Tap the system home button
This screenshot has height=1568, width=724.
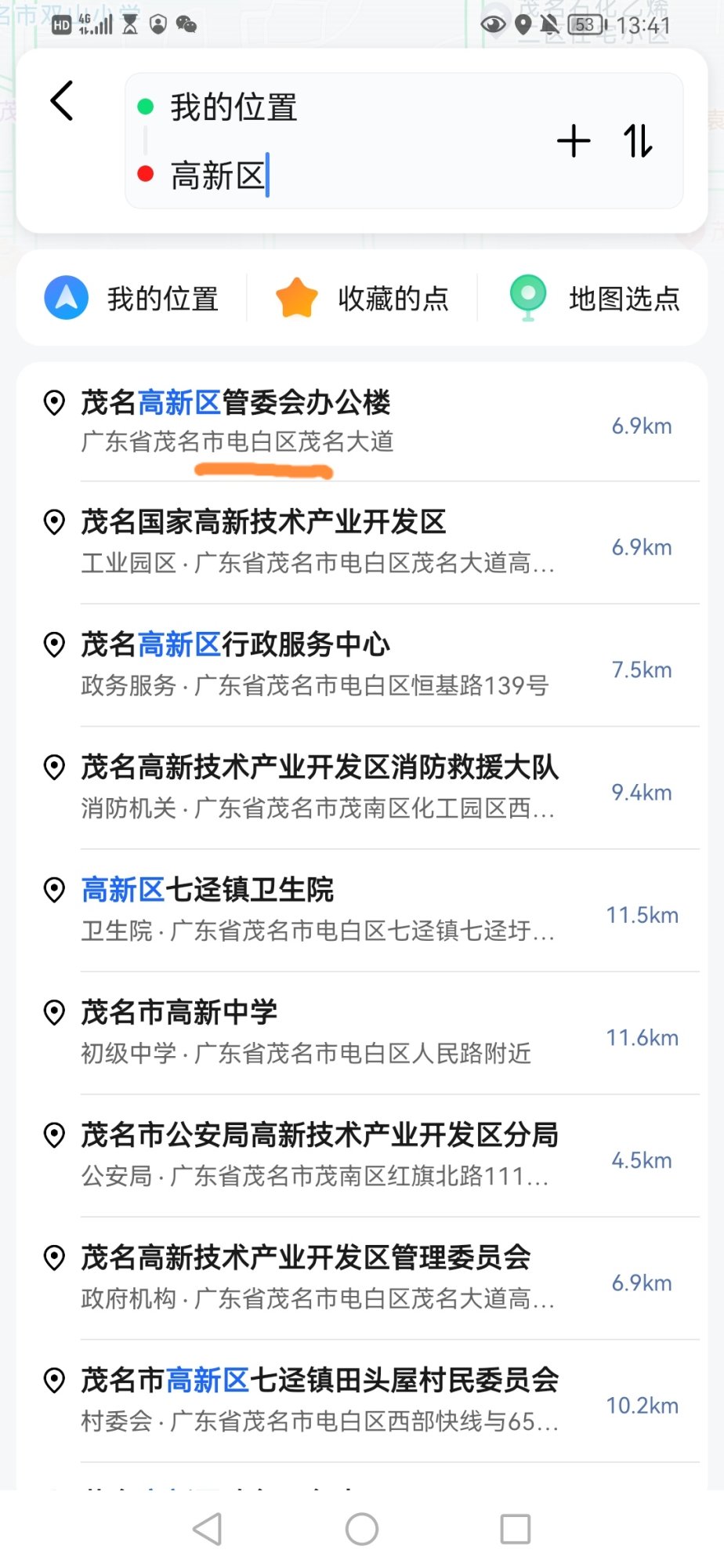tap(362, 1529)
